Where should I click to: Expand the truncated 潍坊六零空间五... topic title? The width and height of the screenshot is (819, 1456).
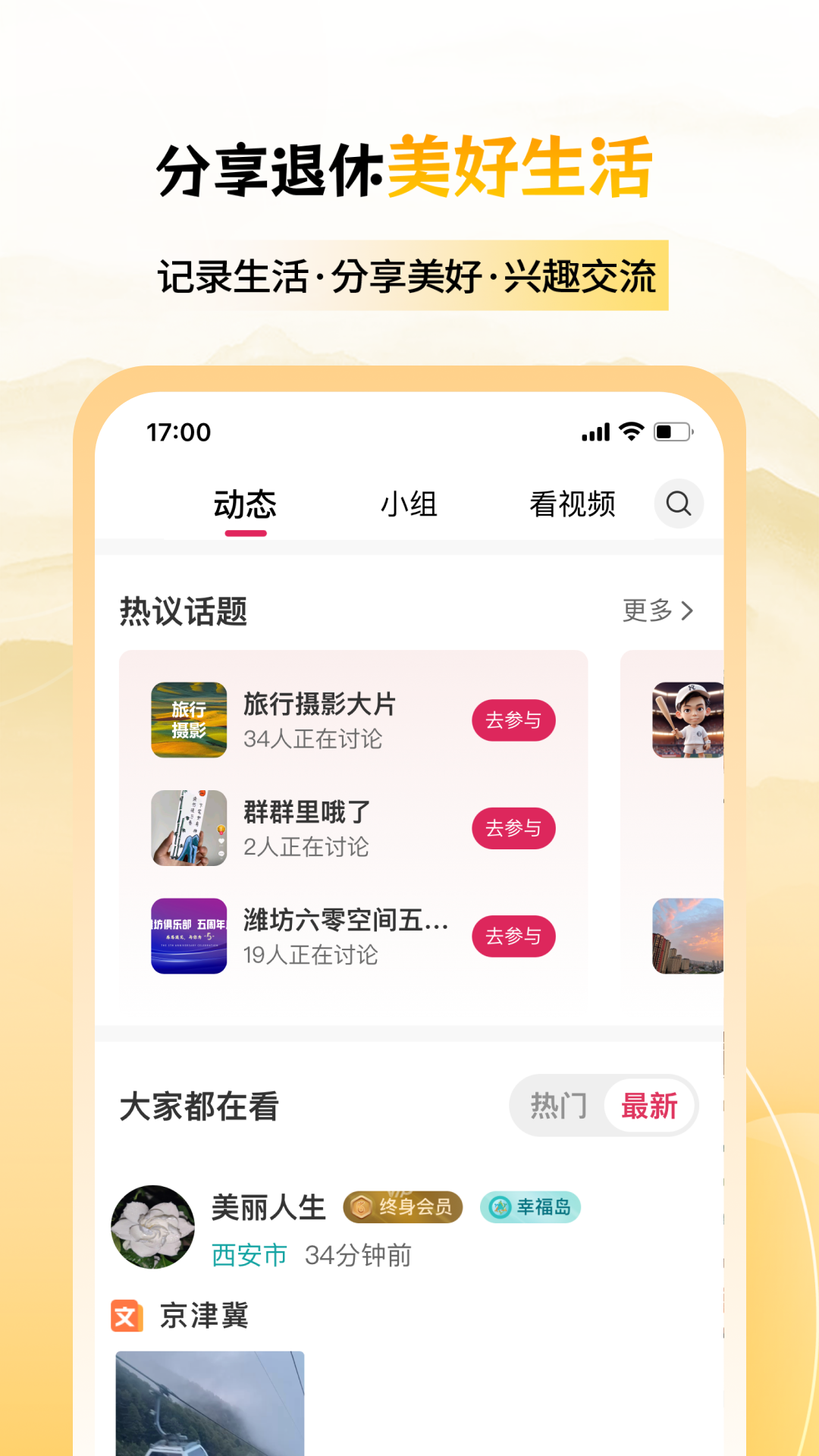pyautogui.click(x=345, y=924)
